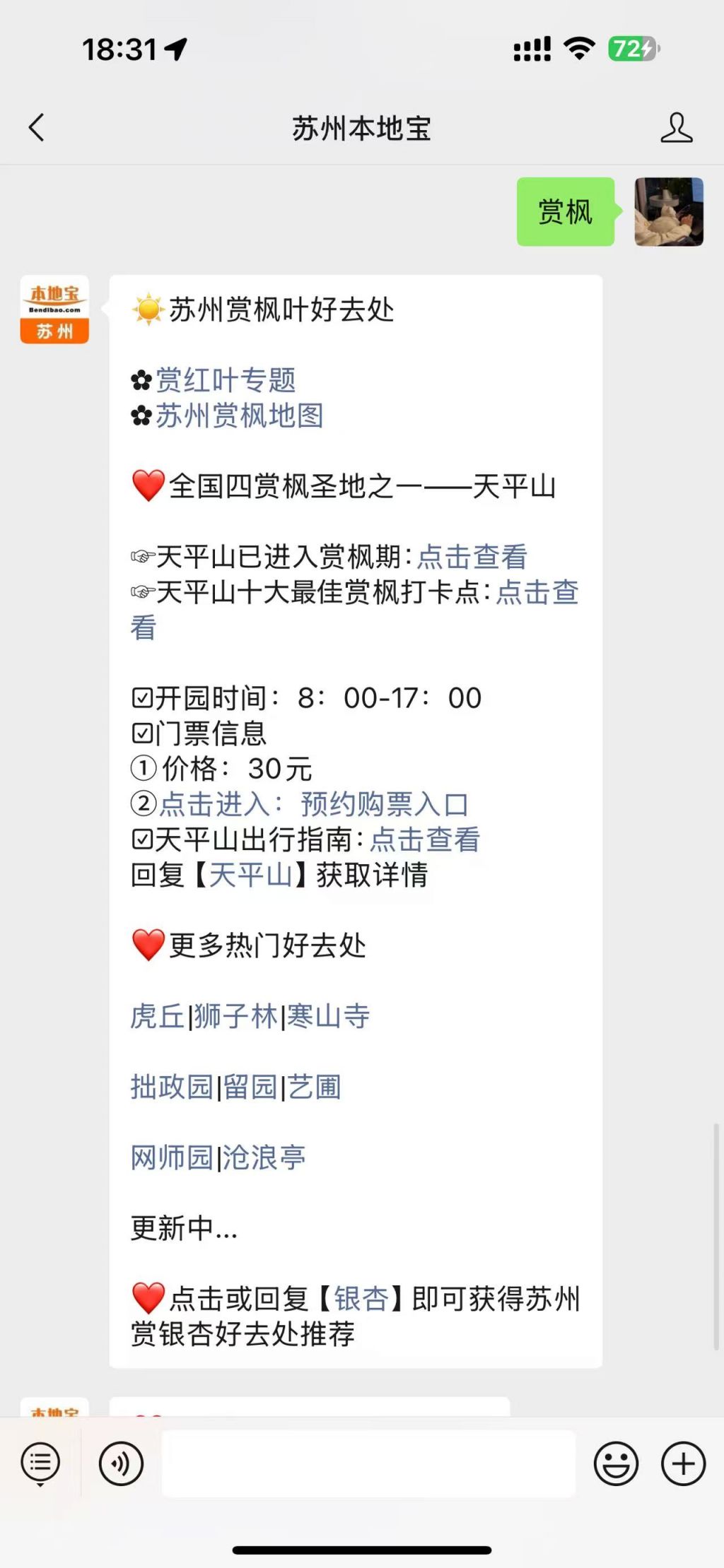Go back from 苏州本地宝 chat
This screenshot has height=1568, width=724.
click(37, 128)
